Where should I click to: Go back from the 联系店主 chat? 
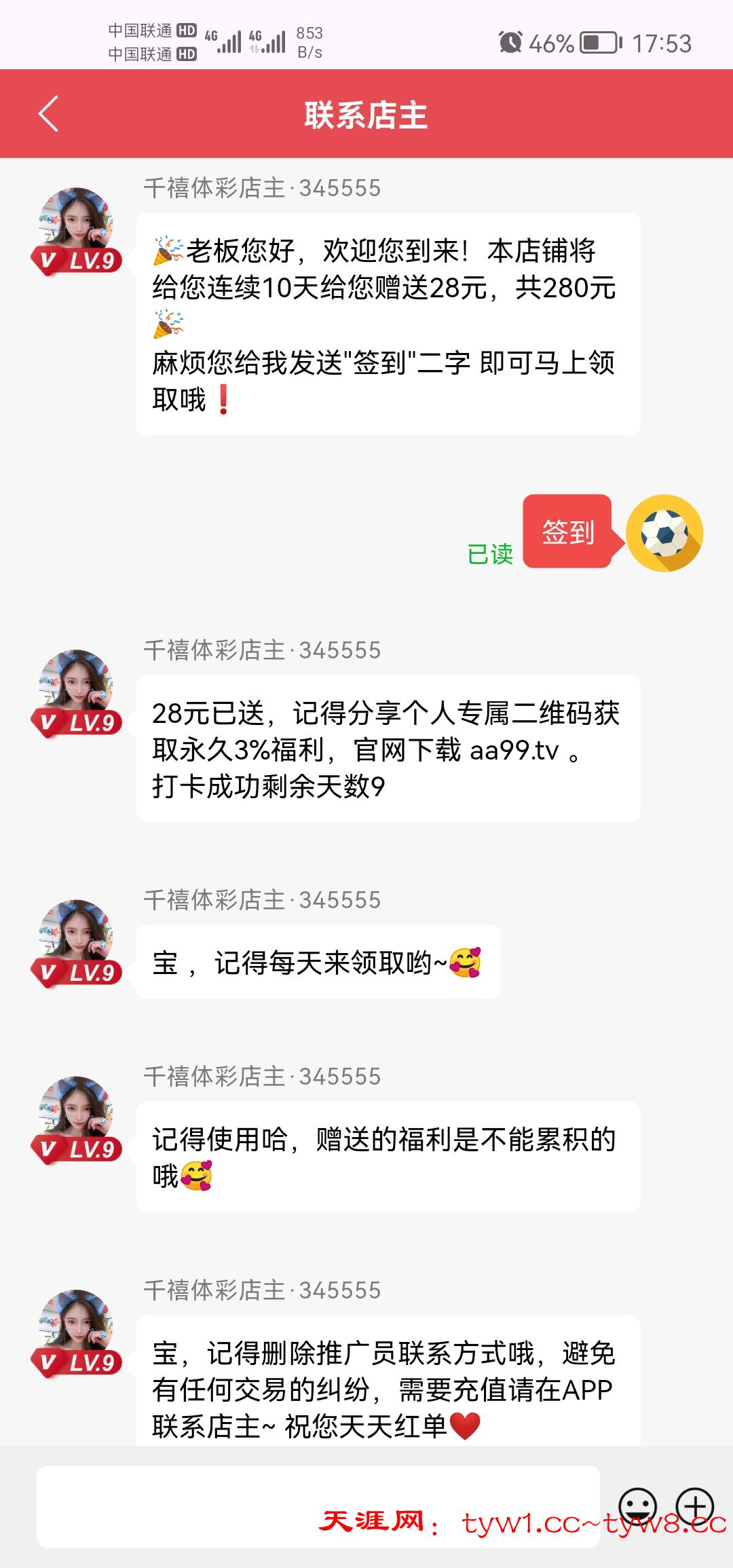[48, 113]
